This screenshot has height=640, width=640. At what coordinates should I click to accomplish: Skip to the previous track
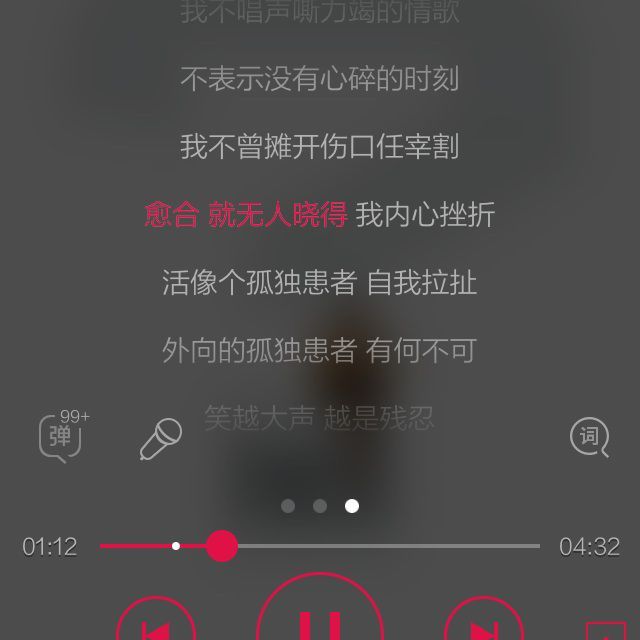tap(156, 619)
